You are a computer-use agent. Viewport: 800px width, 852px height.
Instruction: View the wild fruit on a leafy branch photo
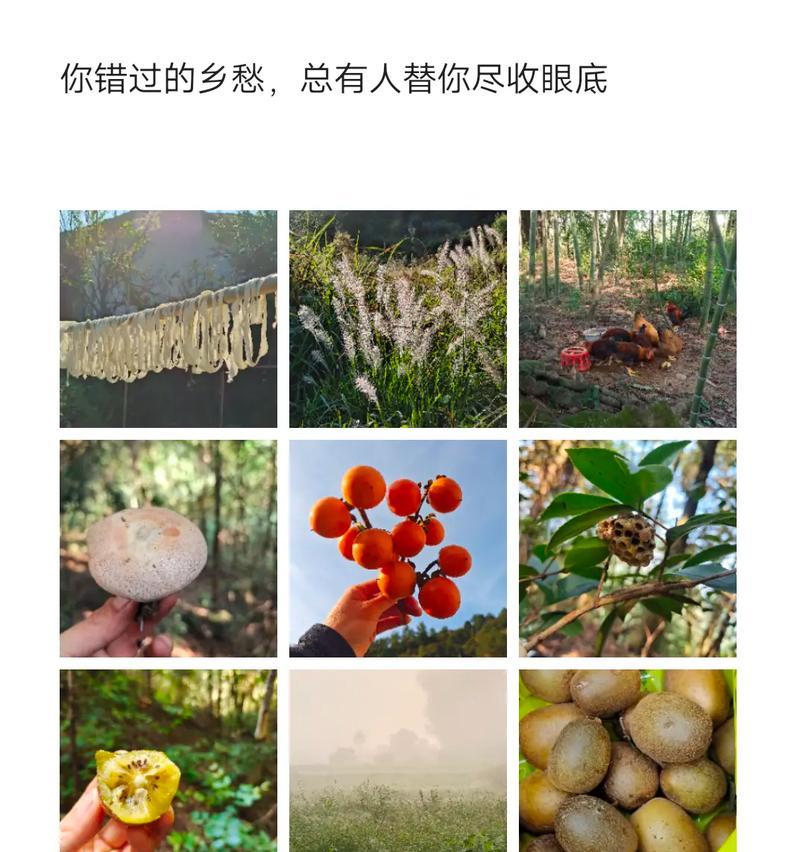(628, 548)
